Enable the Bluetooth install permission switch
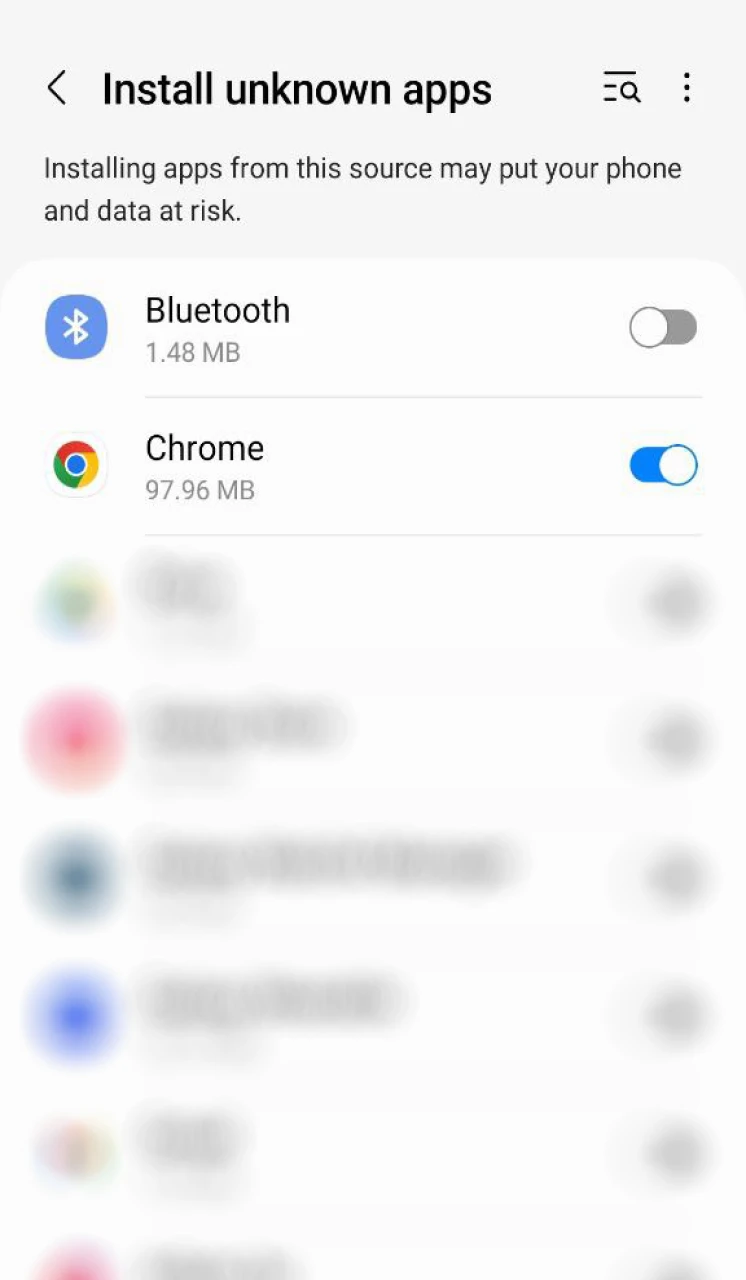The width and height of the screenshot is (746, 1280). (662, 328)
